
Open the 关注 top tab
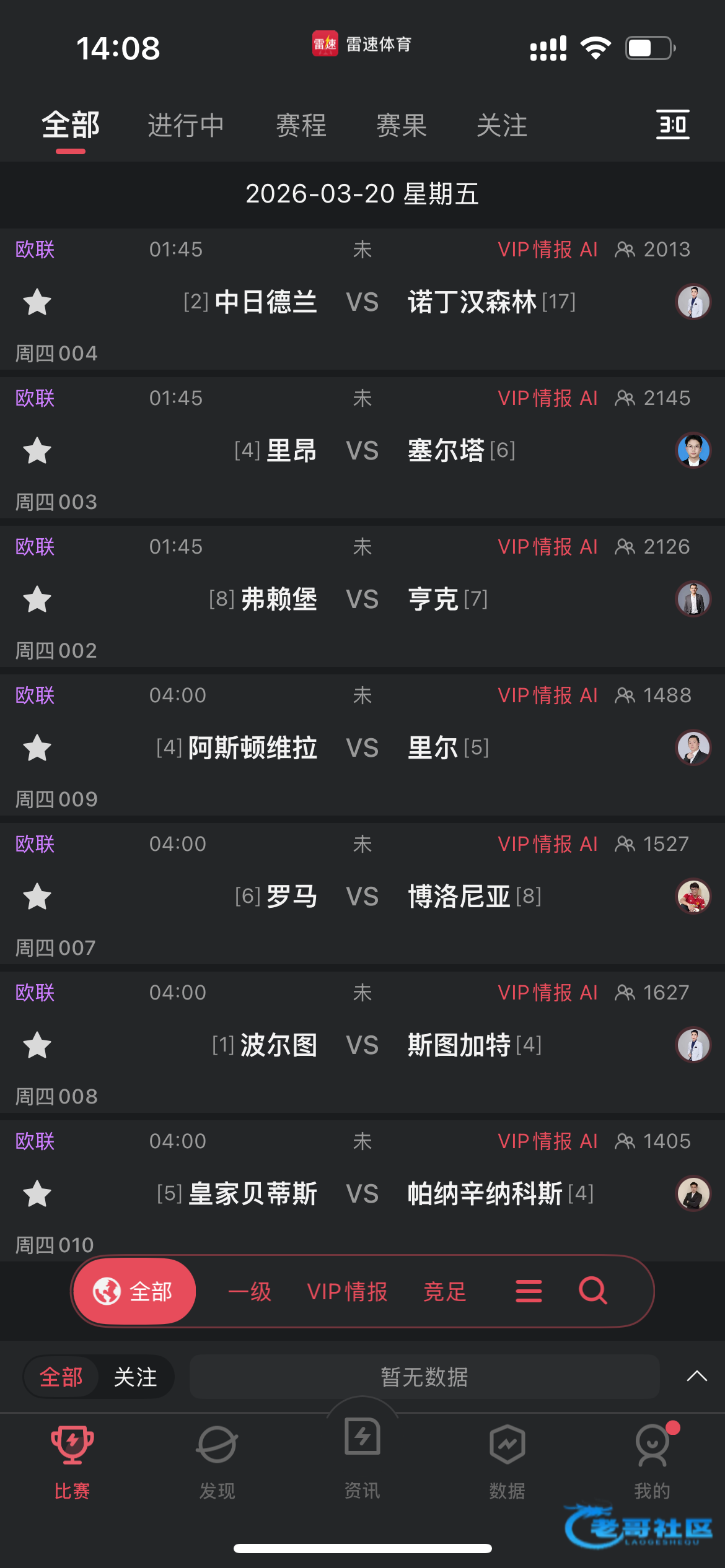[x=502, y=126]
